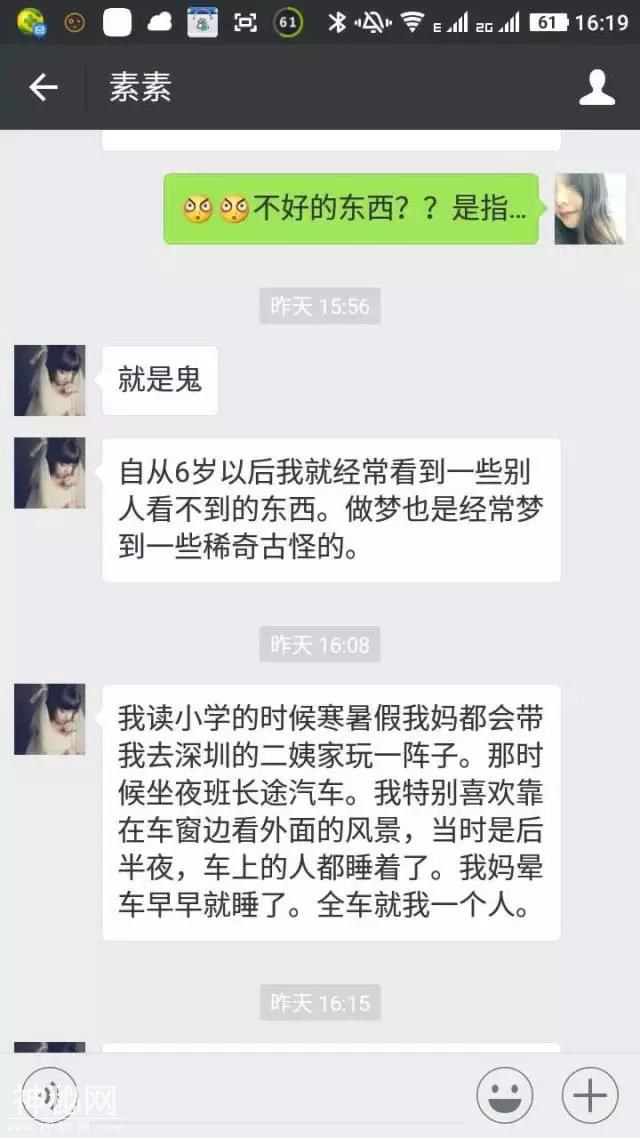Open the chat info profile icon
640x1138 pixels.
click(x=597, y=88)
